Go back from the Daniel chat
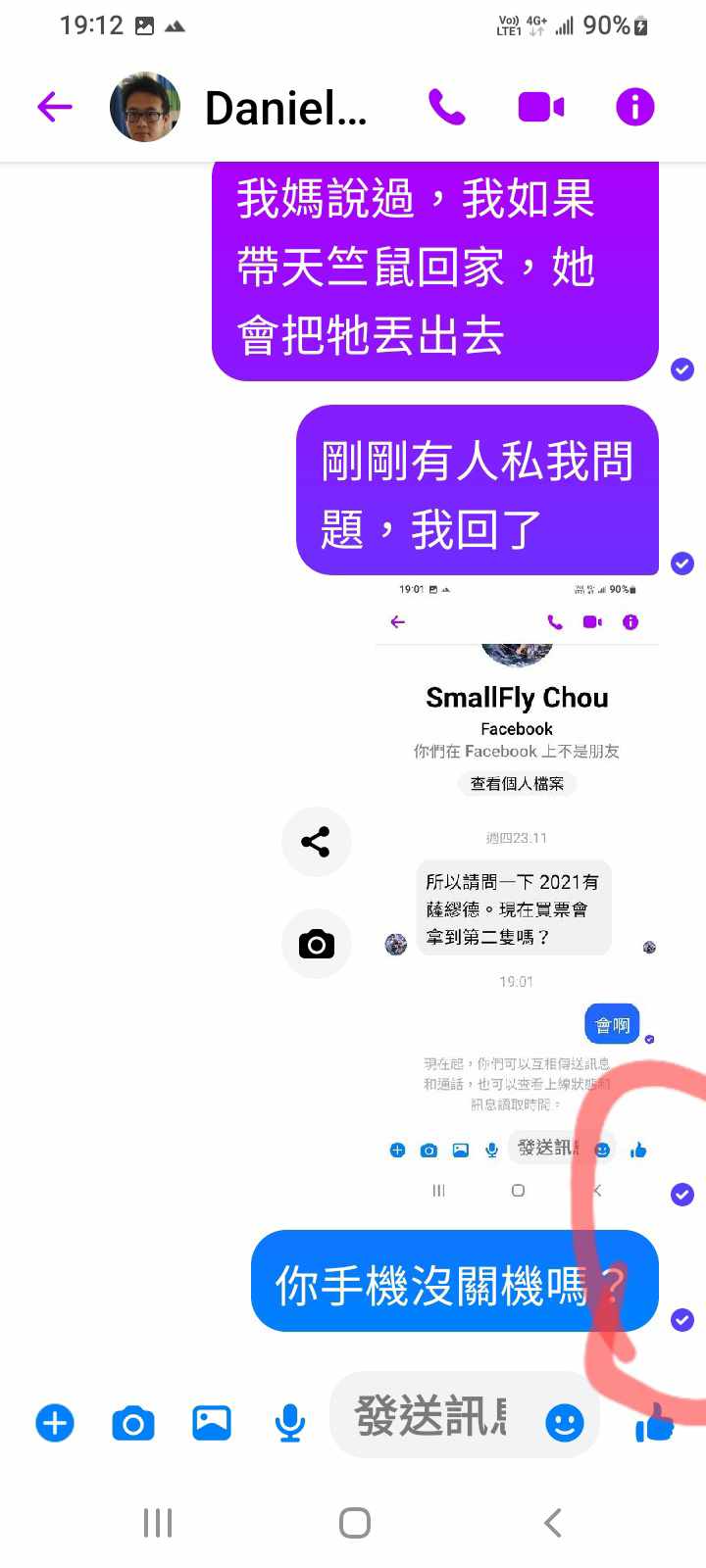 pyautogui.click(x=55, y=107)
